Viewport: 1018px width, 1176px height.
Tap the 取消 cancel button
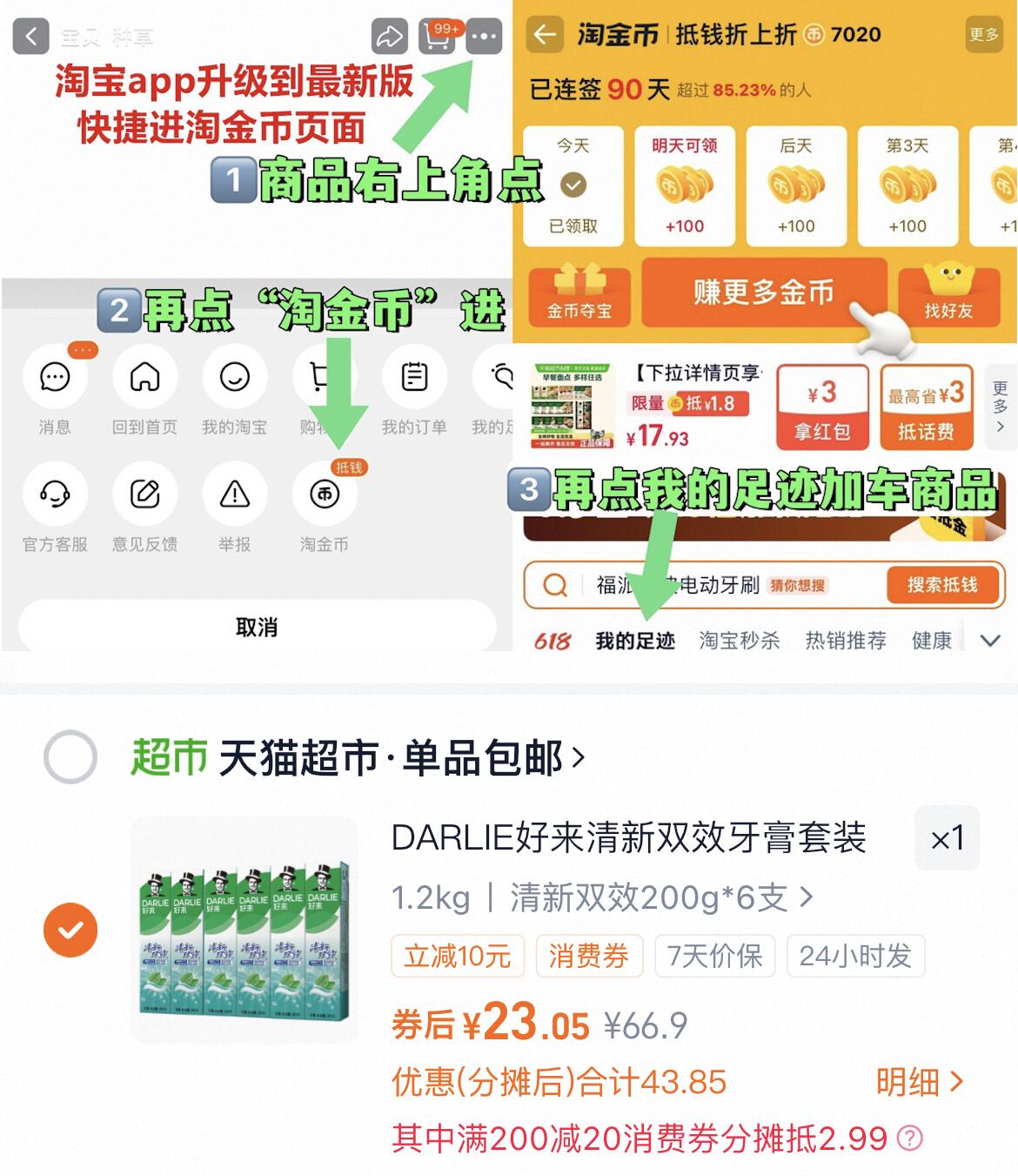[254, 624]
